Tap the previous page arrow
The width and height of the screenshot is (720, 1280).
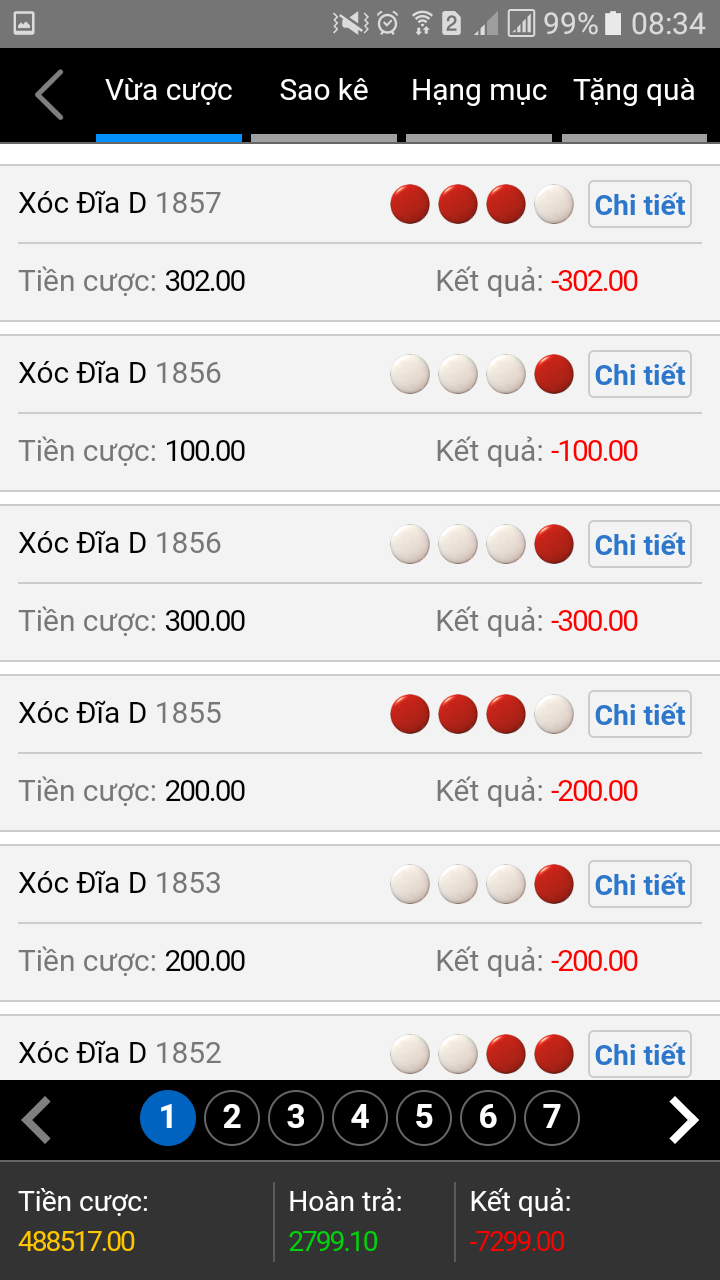click(36, 1120)
